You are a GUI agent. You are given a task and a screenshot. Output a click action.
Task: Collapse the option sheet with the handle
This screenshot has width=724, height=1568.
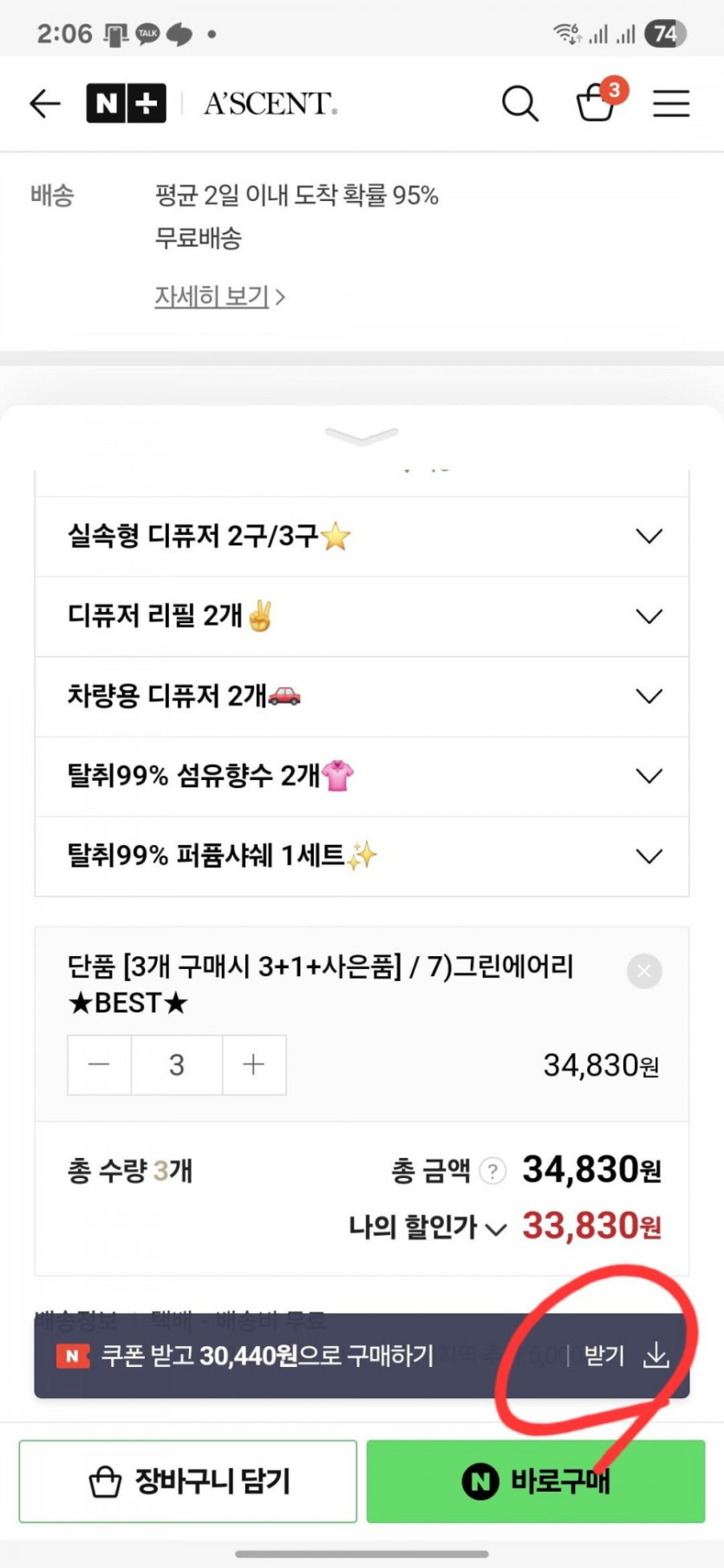pos(362,435)
